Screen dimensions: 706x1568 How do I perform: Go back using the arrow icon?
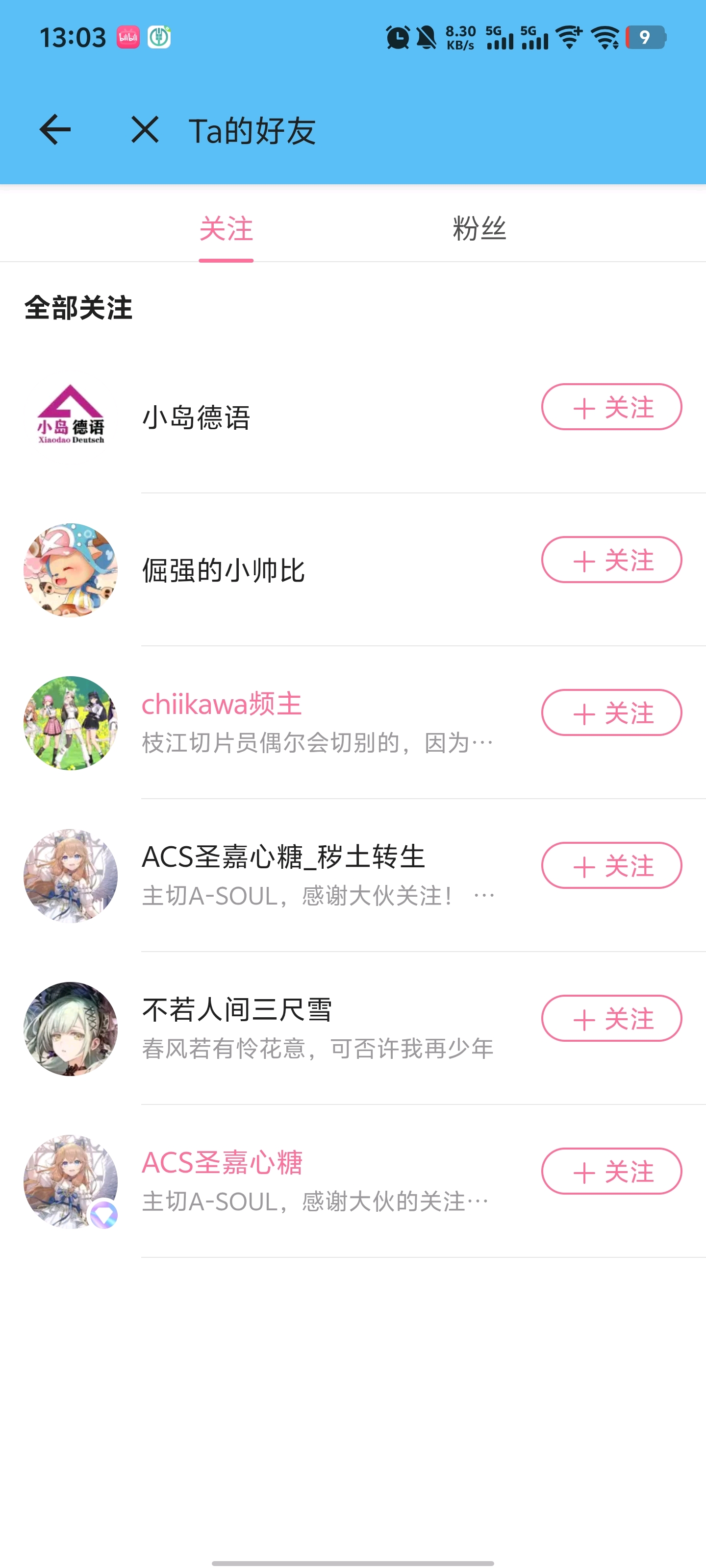(x=55, y=130)
